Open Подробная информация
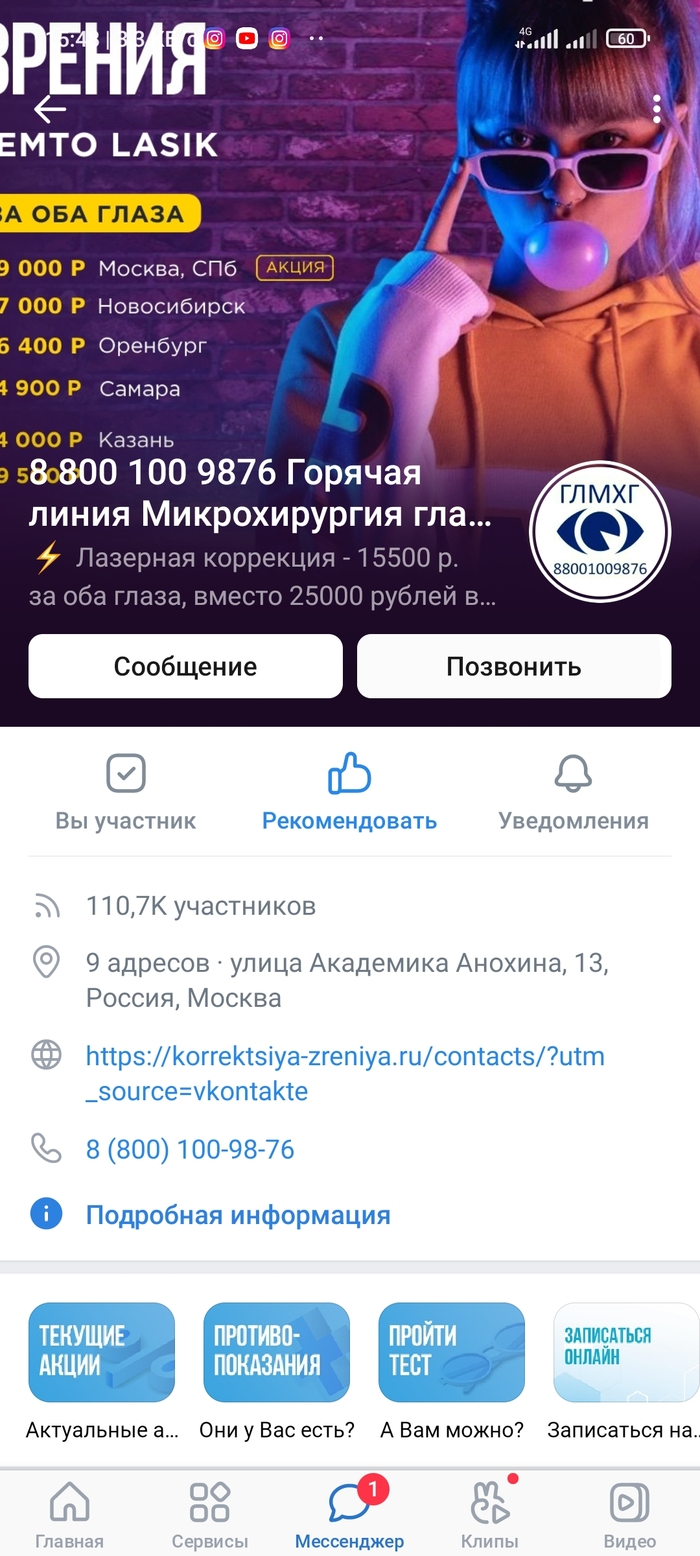Viewport: 700px width, 1556px height. (237, 1215)
